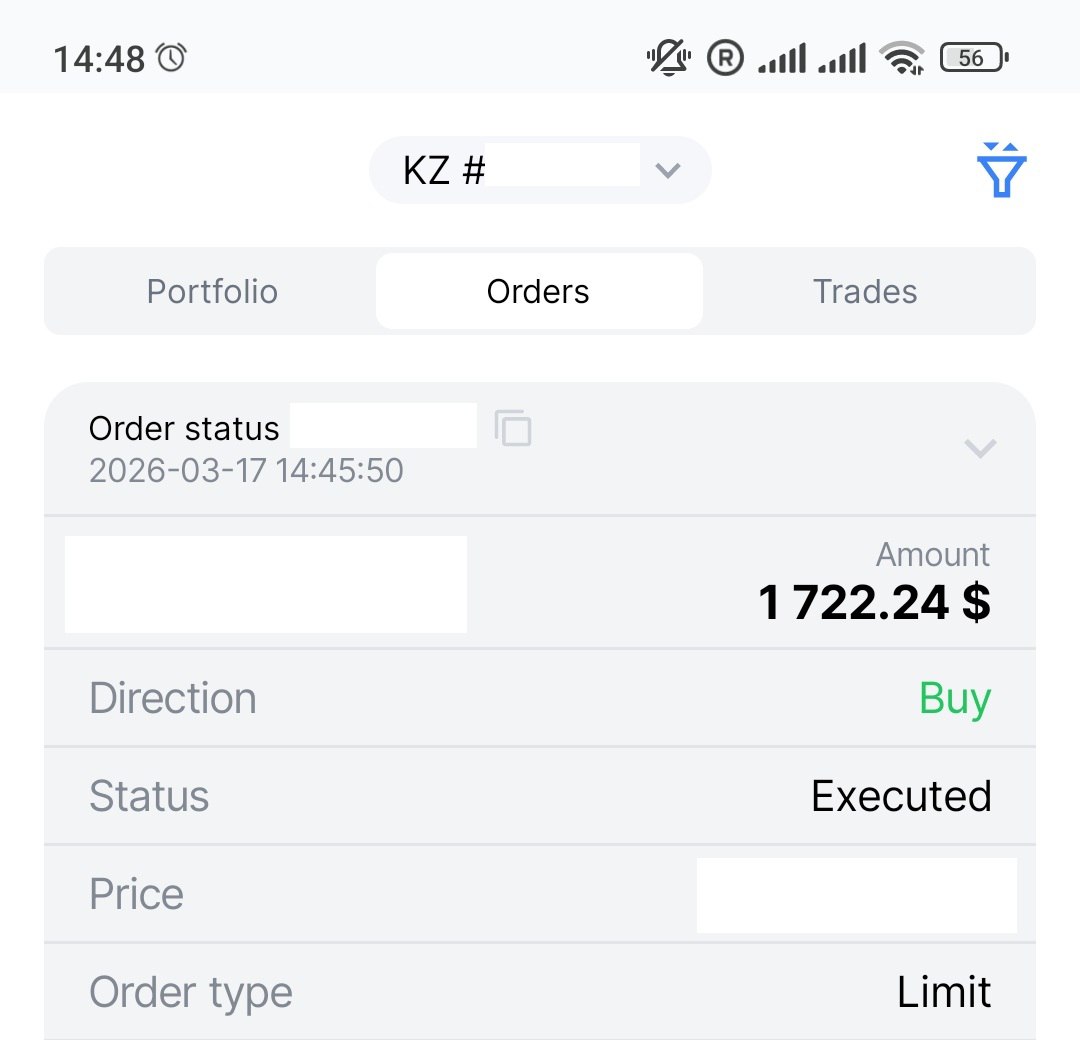Open the orders filter

(1001, 171)
